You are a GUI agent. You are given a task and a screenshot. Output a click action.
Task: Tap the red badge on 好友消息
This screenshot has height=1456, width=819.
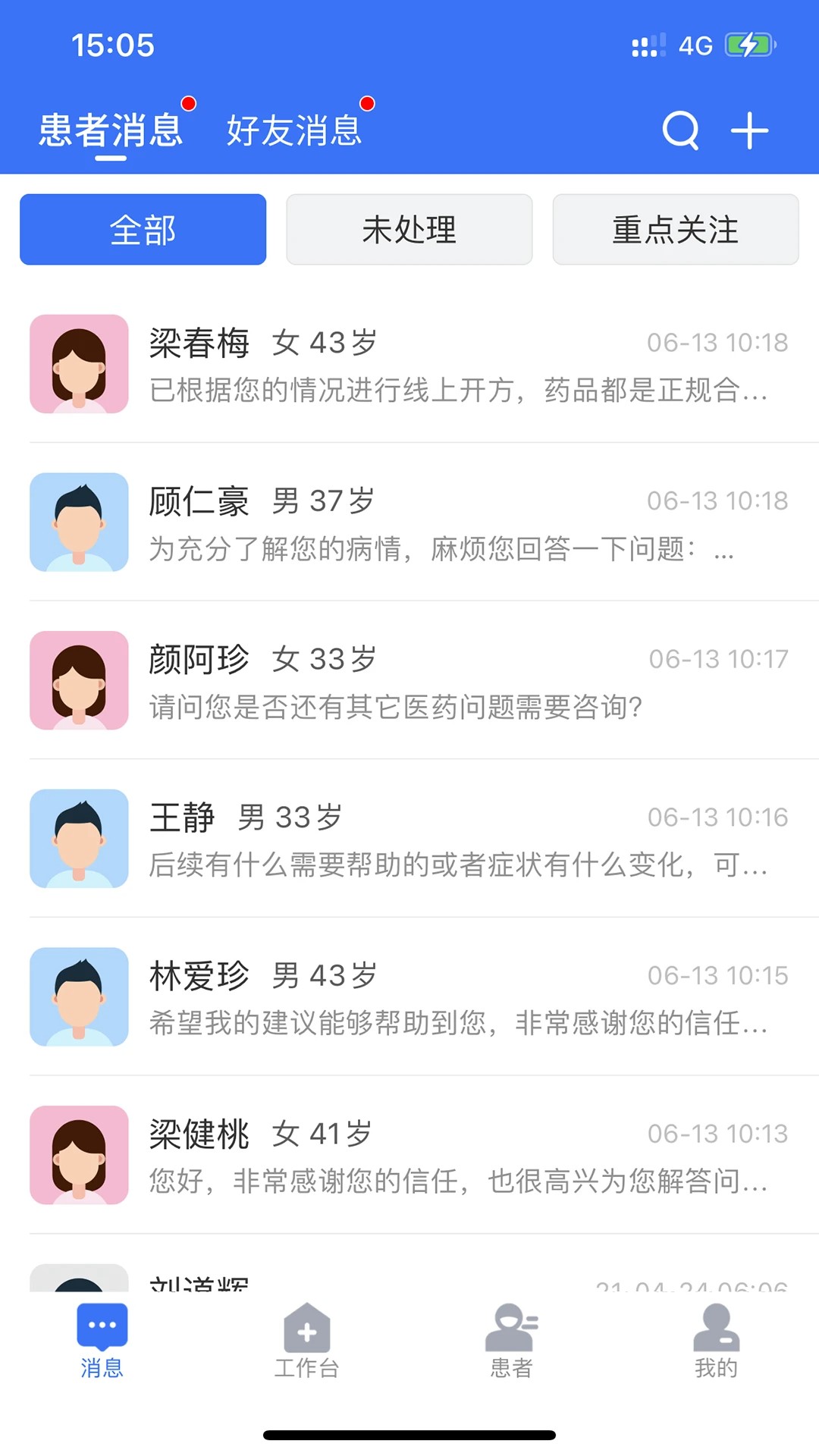tap(369, 102)
